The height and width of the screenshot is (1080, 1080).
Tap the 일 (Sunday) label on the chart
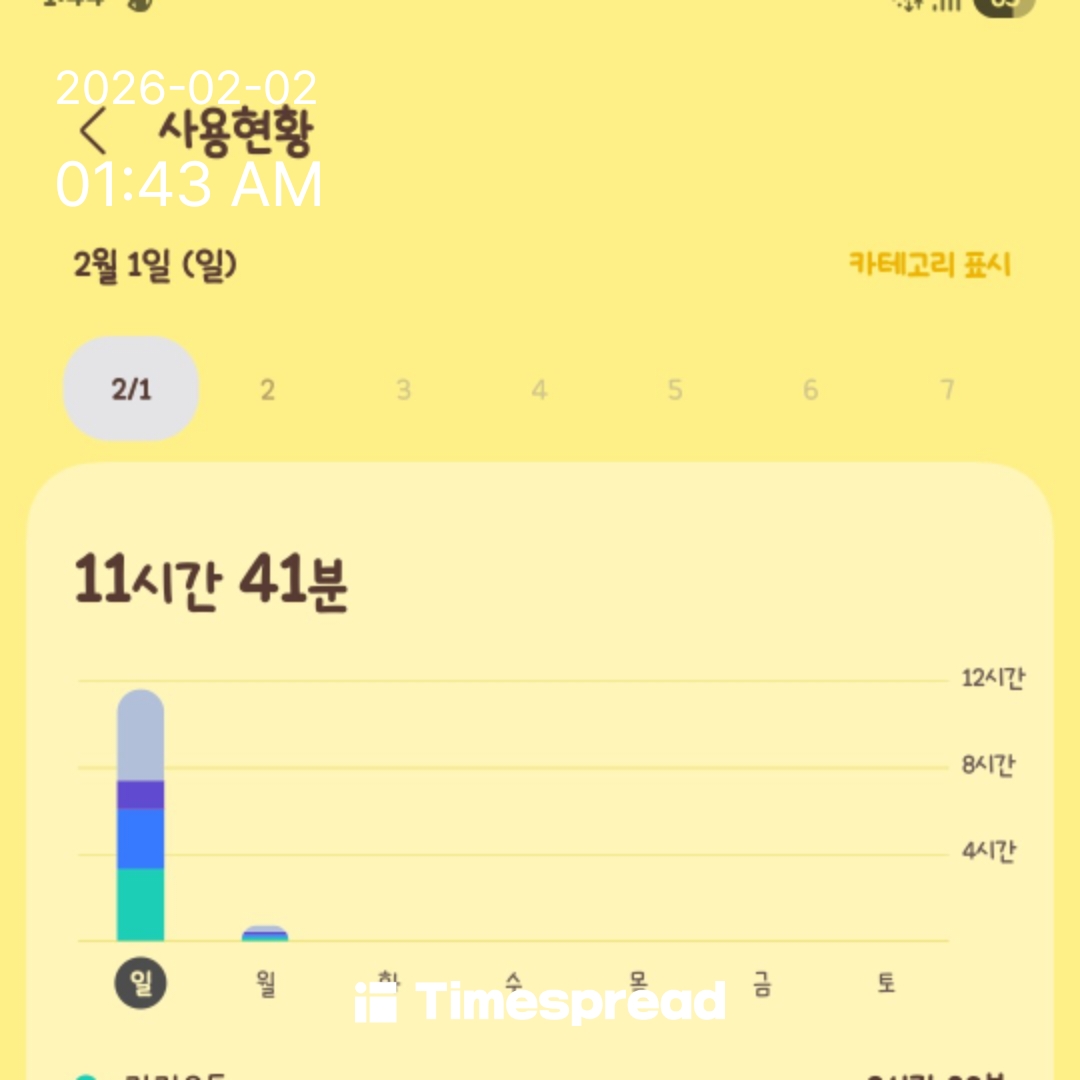click(141, 983)
